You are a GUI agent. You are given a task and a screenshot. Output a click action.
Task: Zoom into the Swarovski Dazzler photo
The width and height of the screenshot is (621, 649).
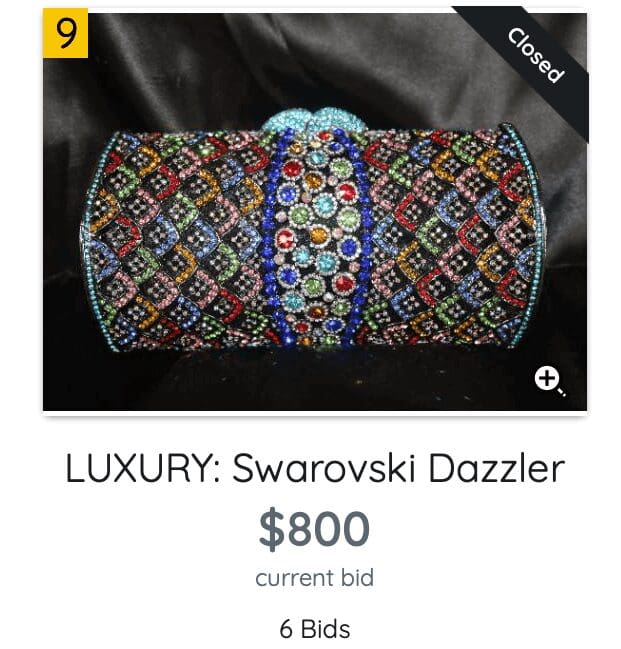548,378
